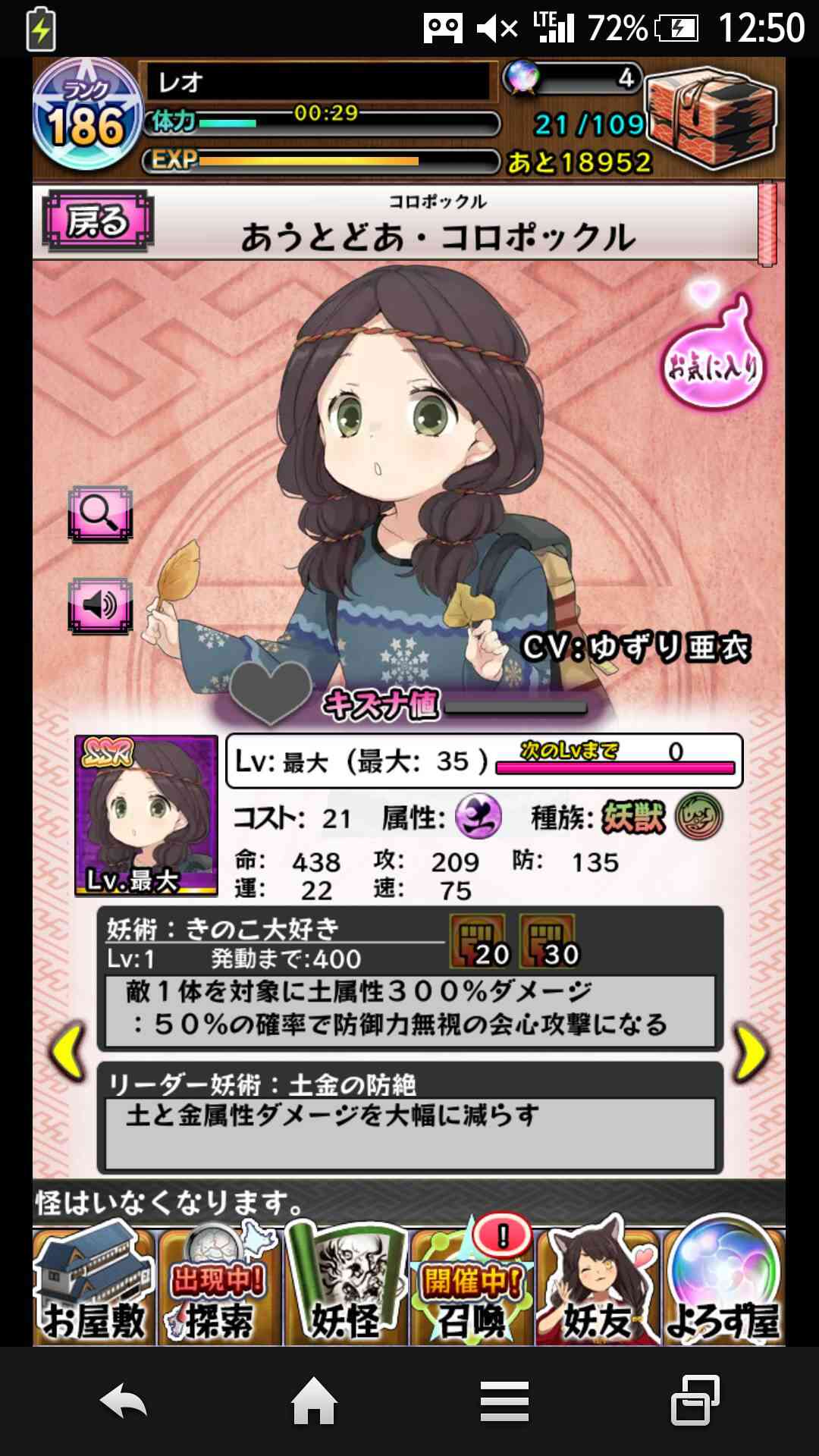Go to next character with right arrow
This screenshot has width=819, height=1456.
751,1052
